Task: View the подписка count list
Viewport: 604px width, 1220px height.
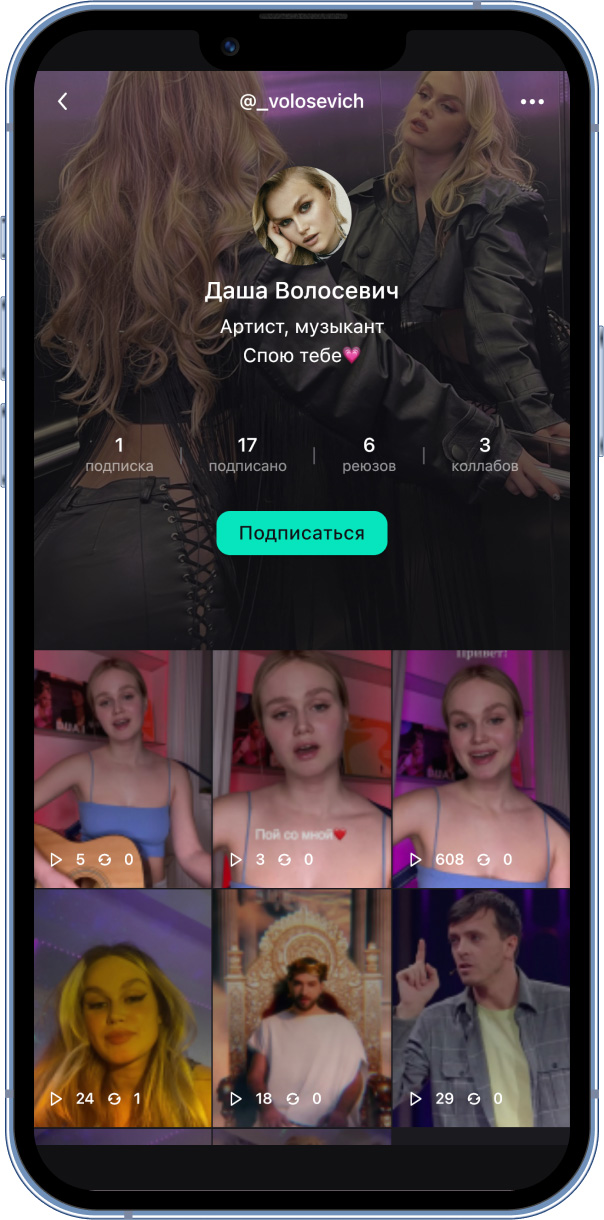Action: coord(119,454)
